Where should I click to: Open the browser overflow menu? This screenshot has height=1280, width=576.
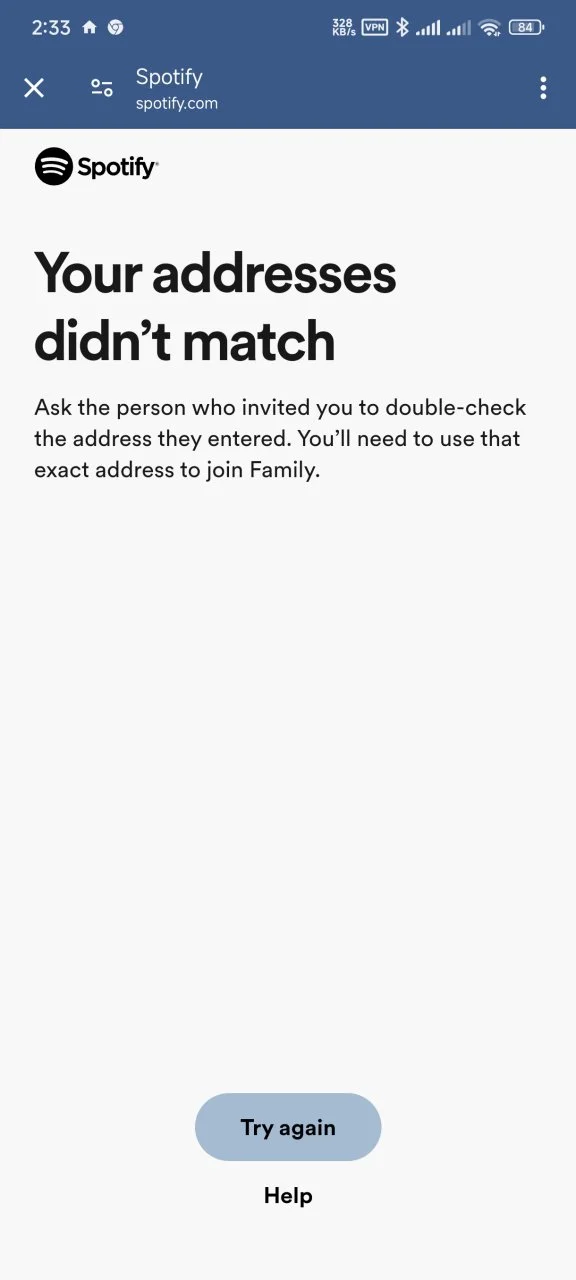point(543,88)
